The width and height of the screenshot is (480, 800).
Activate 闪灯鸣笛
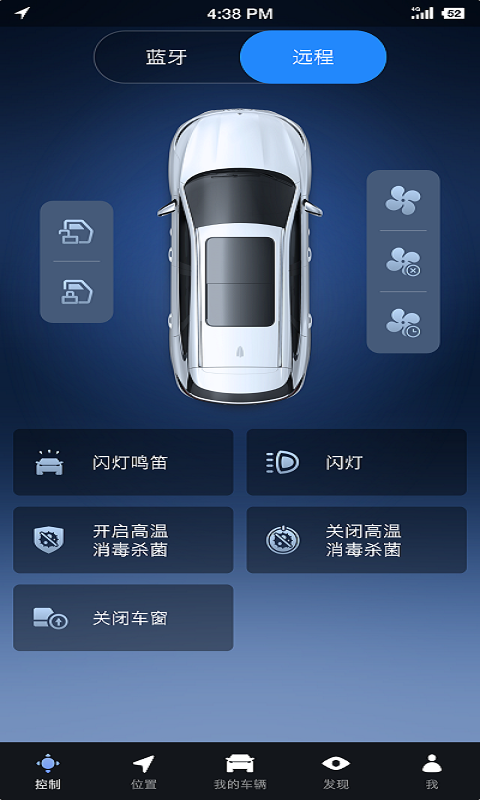pyautogui.click(x=123, y=462)
